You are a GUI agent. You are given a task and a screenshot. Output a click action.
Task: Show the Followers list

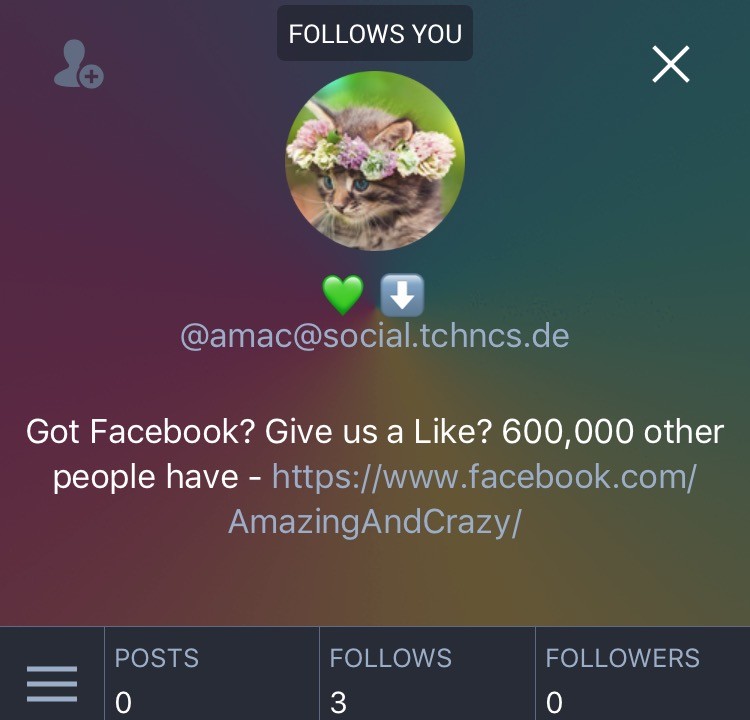coord(642,676)
